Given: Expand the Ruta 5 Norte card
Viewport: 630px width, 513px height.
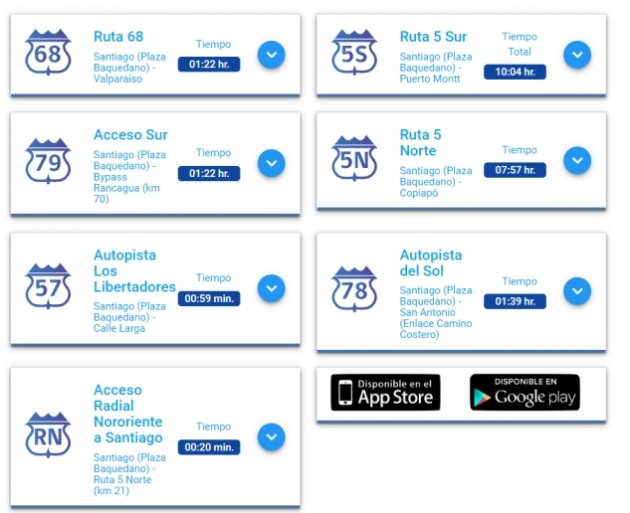Looking at the screenshot, I should click(576, 160).
